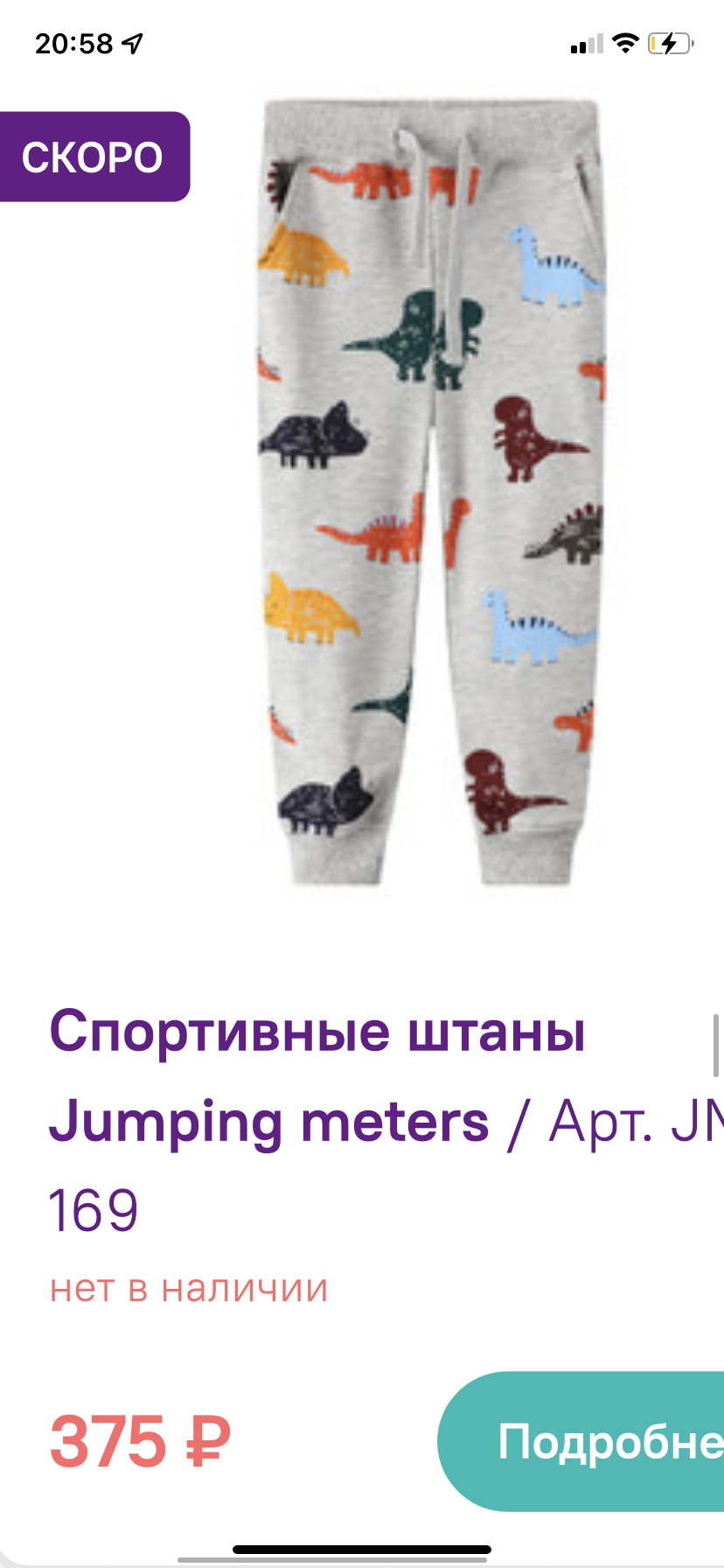Open the dinosaur sweatpants product image
This screenshot has height=1568, width=724.
pyautogui.click(x=433, y=493)
